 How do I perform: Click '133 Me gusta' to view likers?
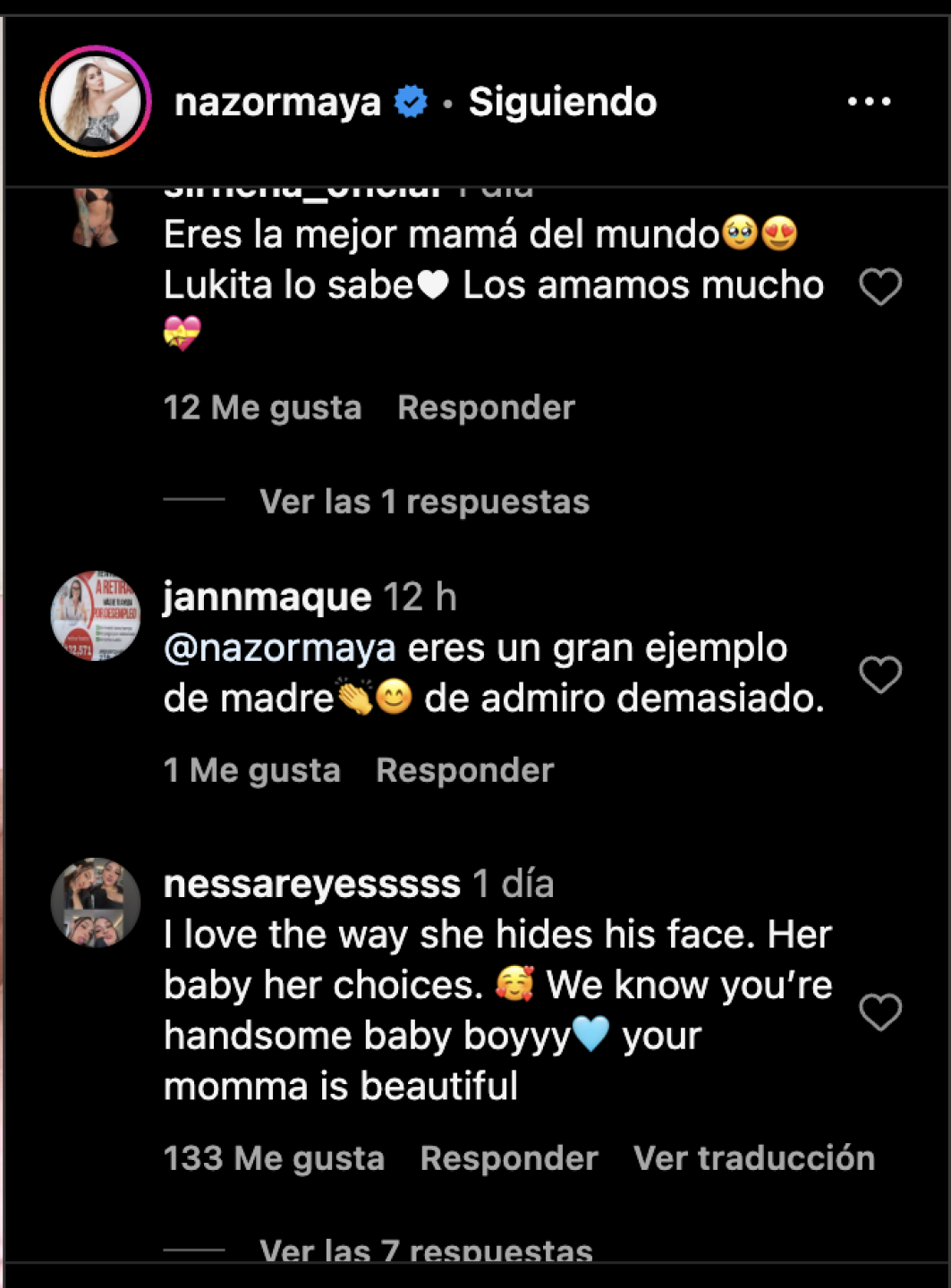(x=273, y=1157)
